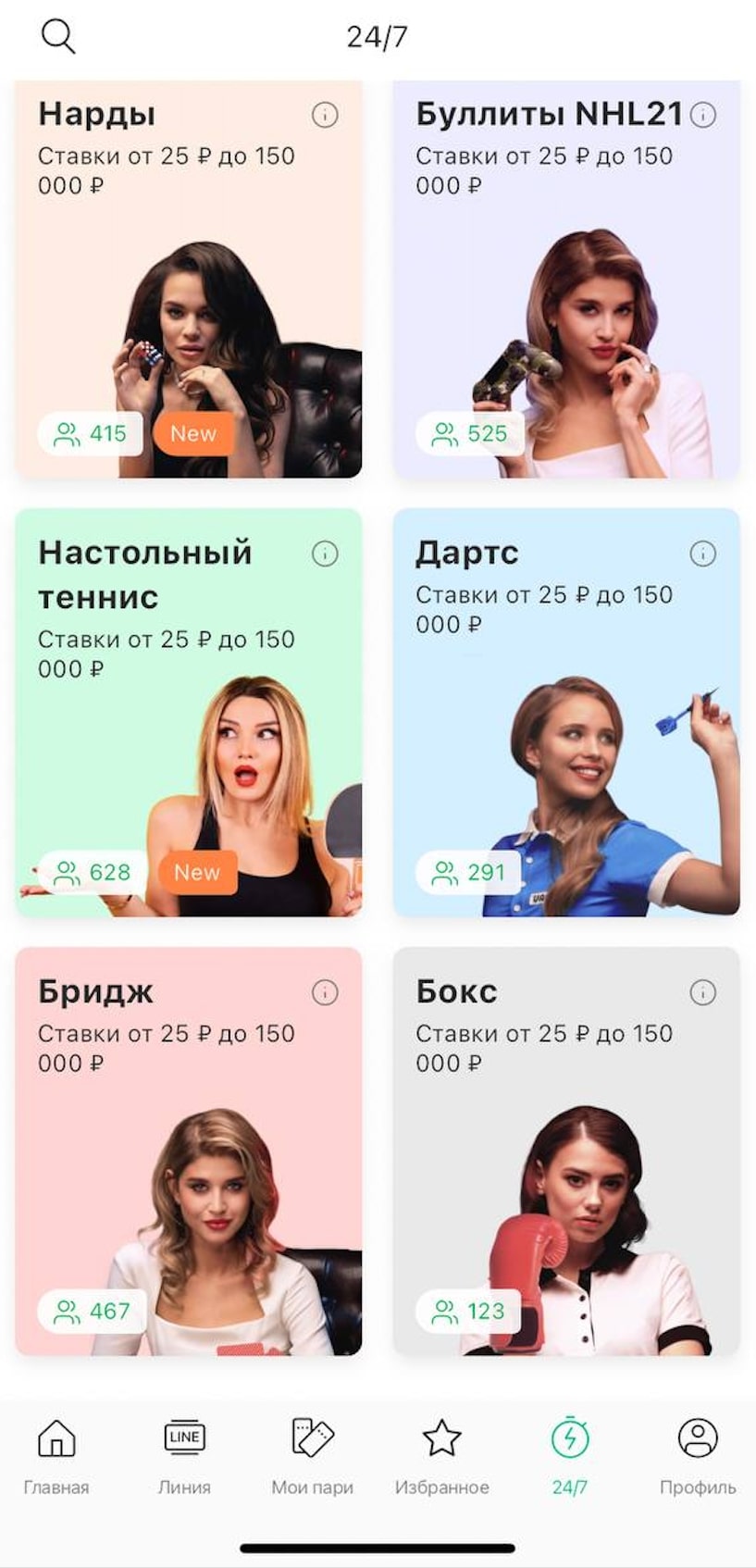Viewport: 756px width, 1568px height.
Task: Open the search icon at top left
Action: [x=59, y=36]
